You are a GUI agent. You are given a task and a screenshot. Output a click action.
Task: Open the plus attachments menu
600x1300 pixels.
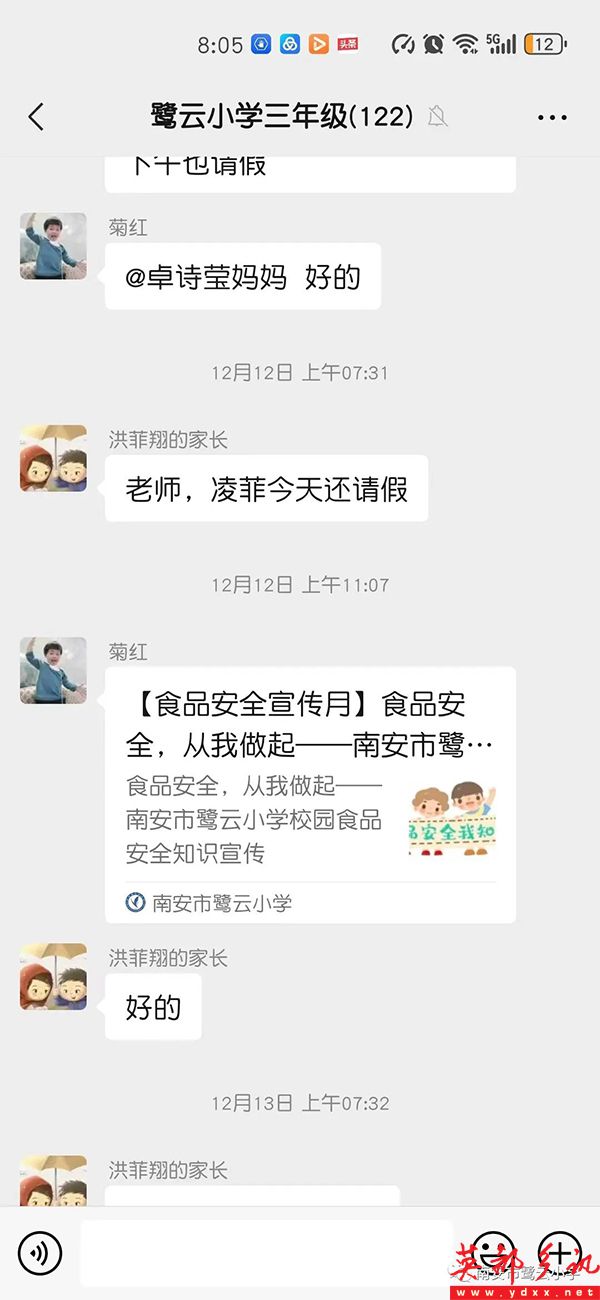559,1252
